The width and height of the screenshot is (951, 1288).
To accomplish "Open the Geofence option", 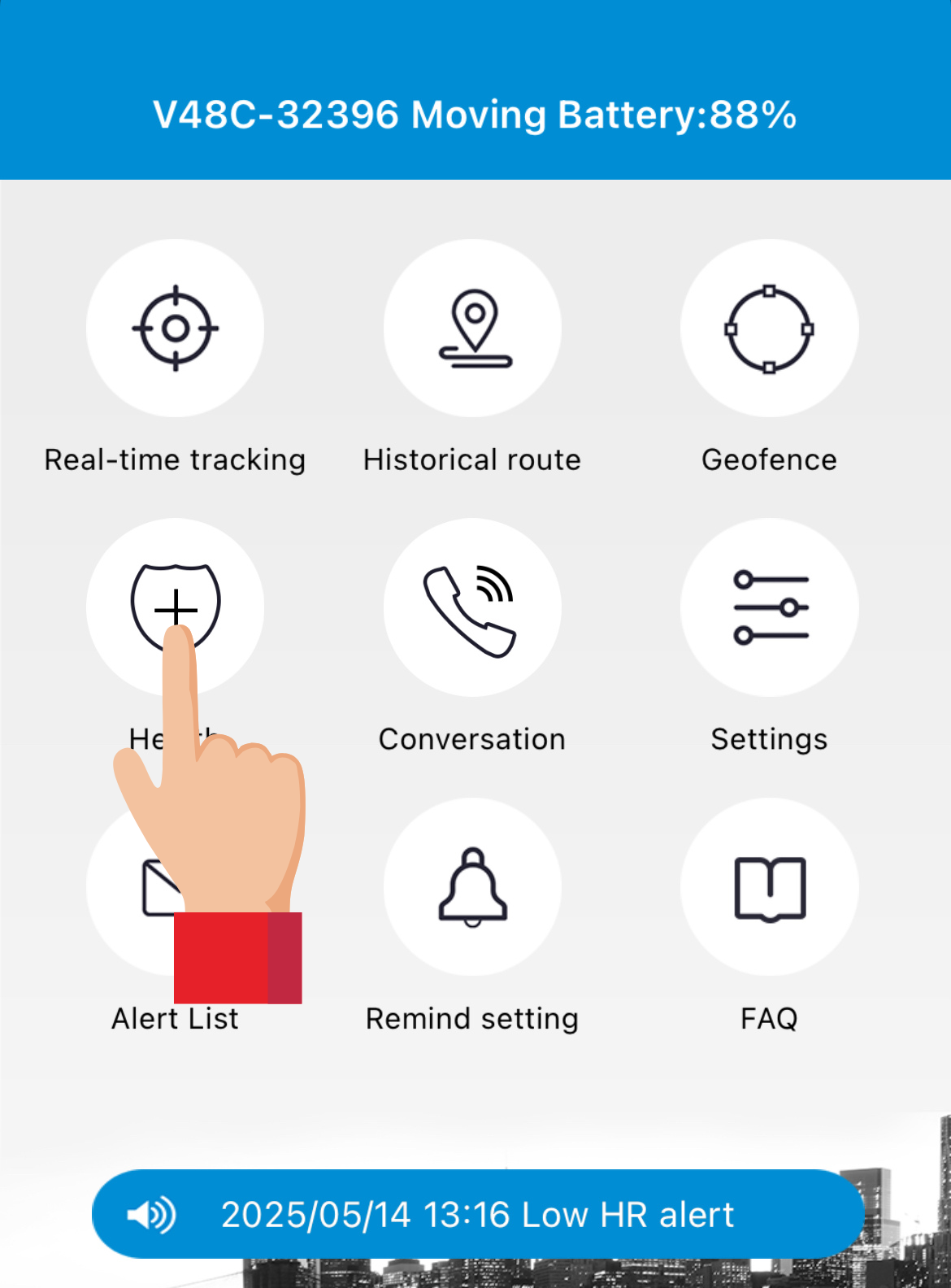I will pyautogui.click(x=769, y=329).
